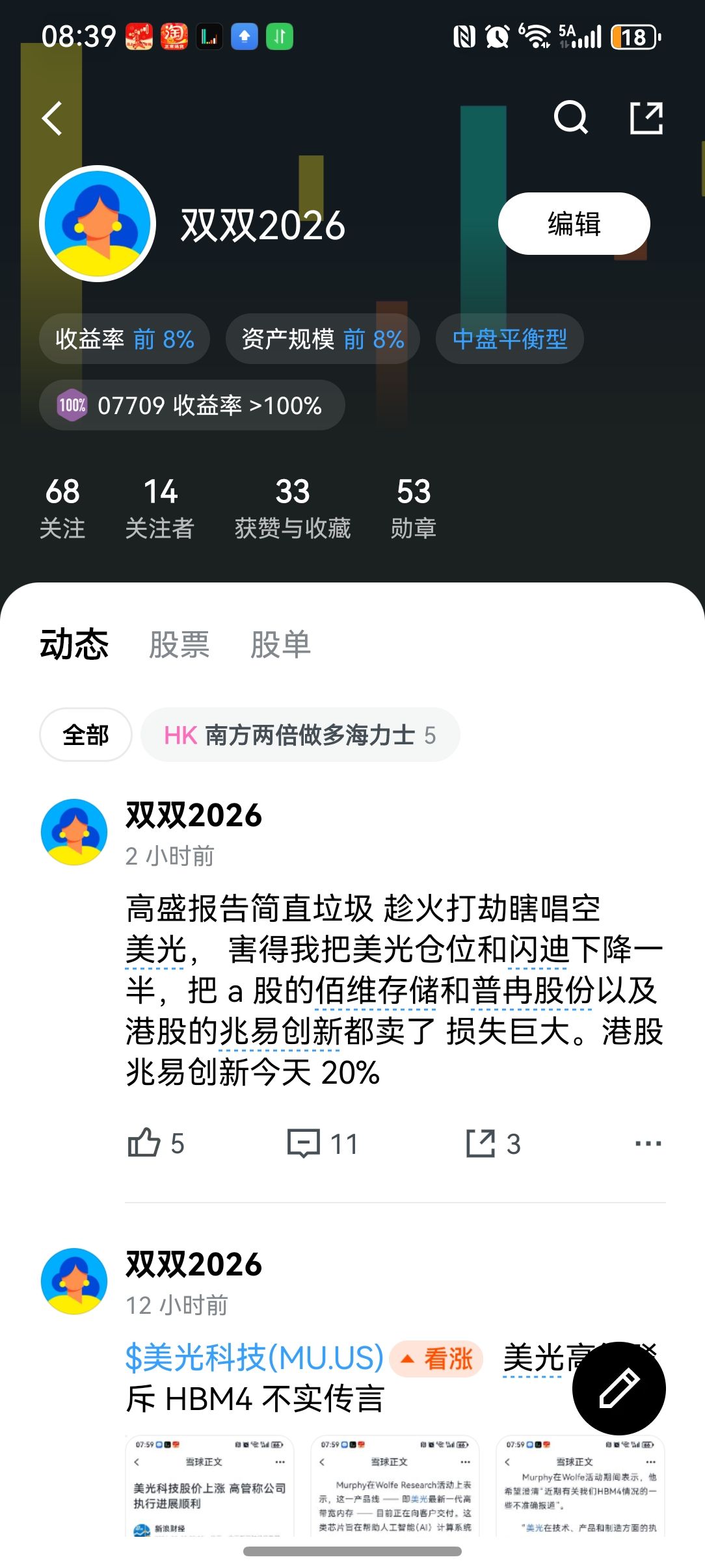705x1568 pixels.
Task: Tap the 编辑 button
Action: [574, 224]
